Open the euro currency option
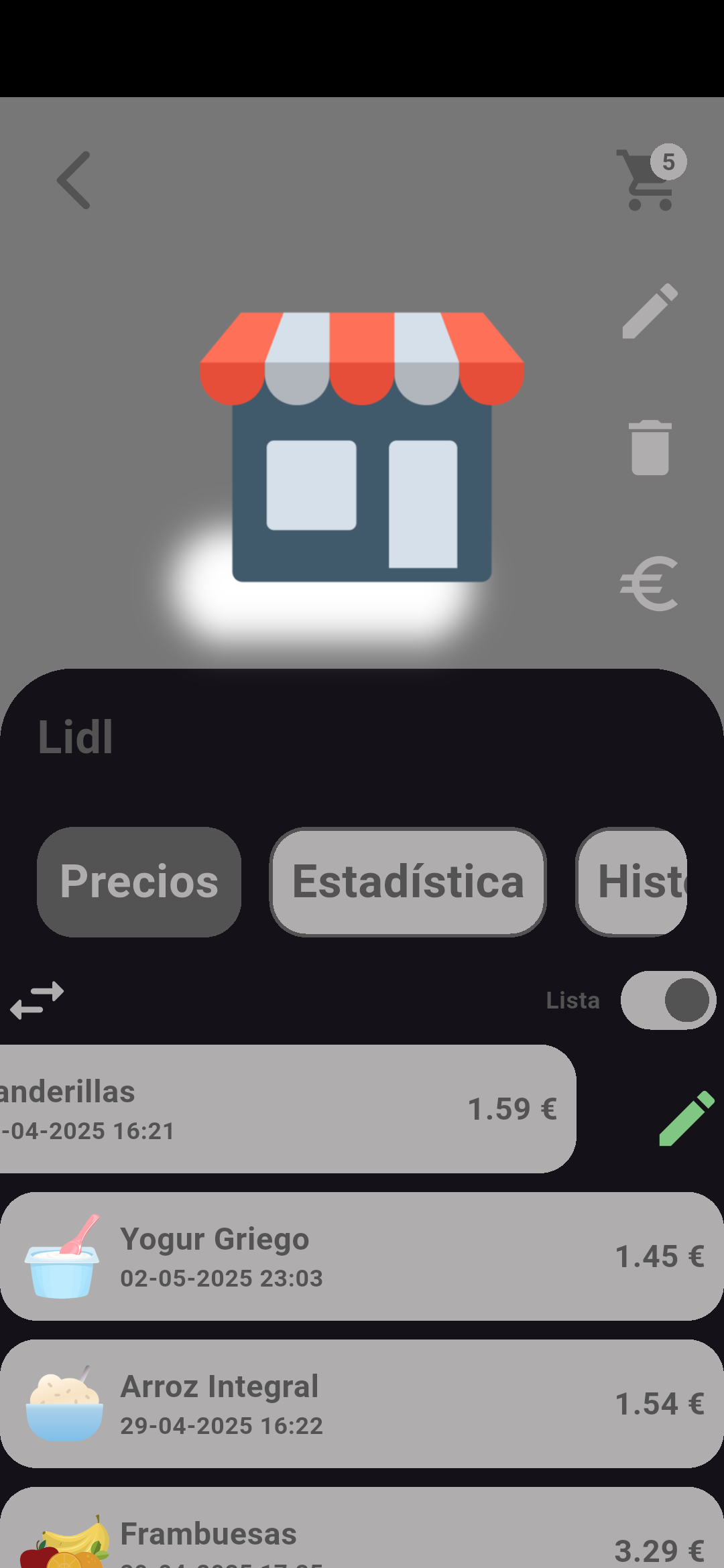The image size is (724, 1568). [x=649, y=584]
